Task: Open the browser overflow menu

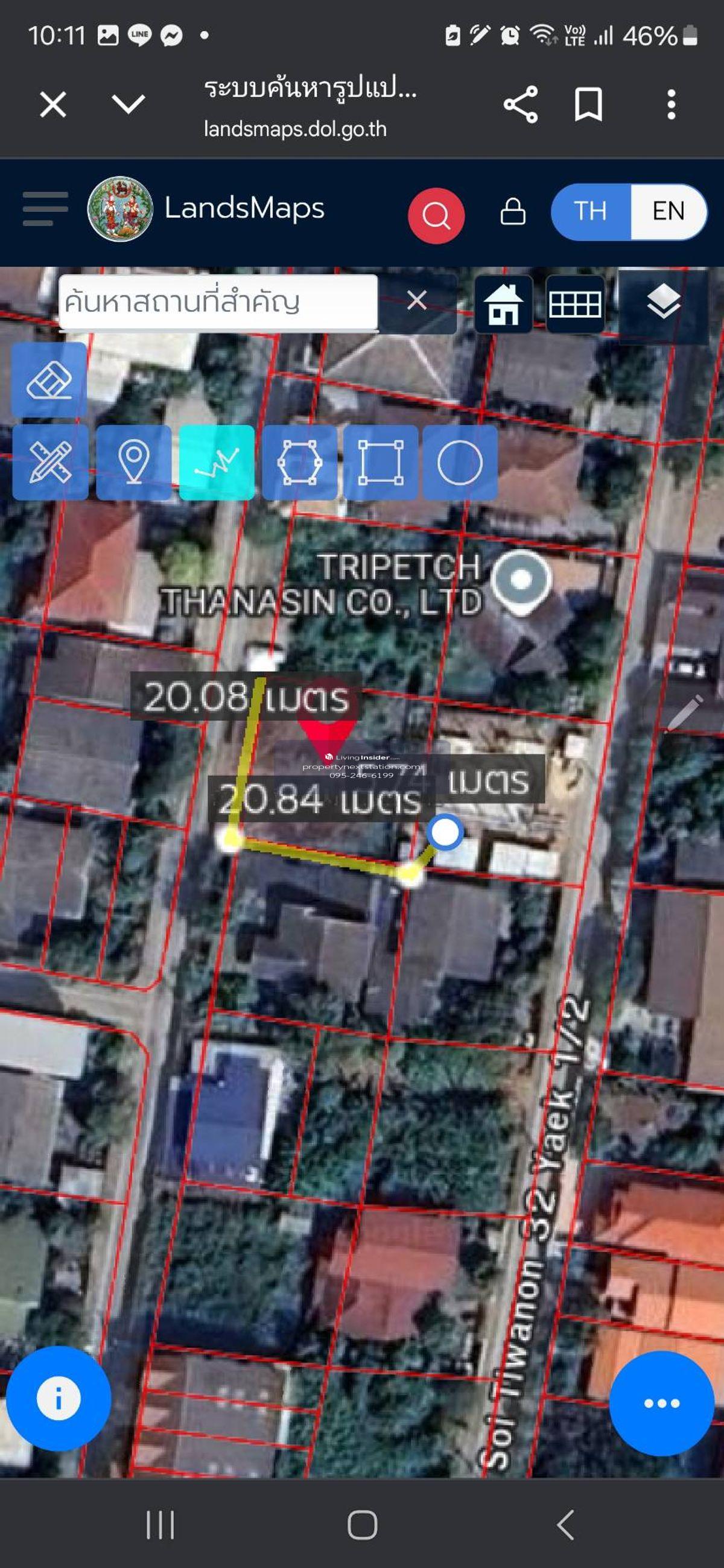Action: (671, 104)
